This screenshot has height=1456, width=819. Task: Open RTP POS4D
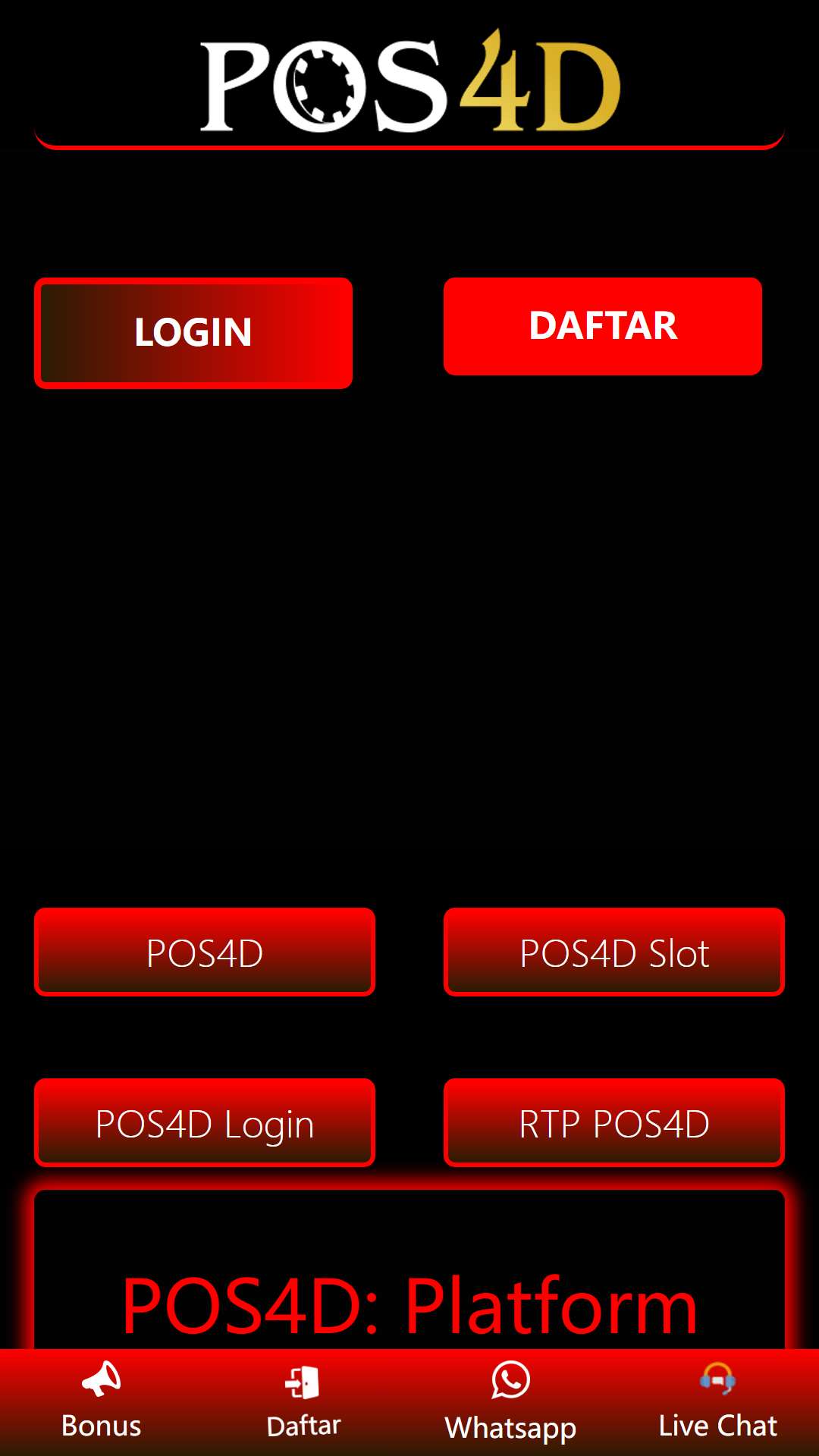[x=614, y=1122]
